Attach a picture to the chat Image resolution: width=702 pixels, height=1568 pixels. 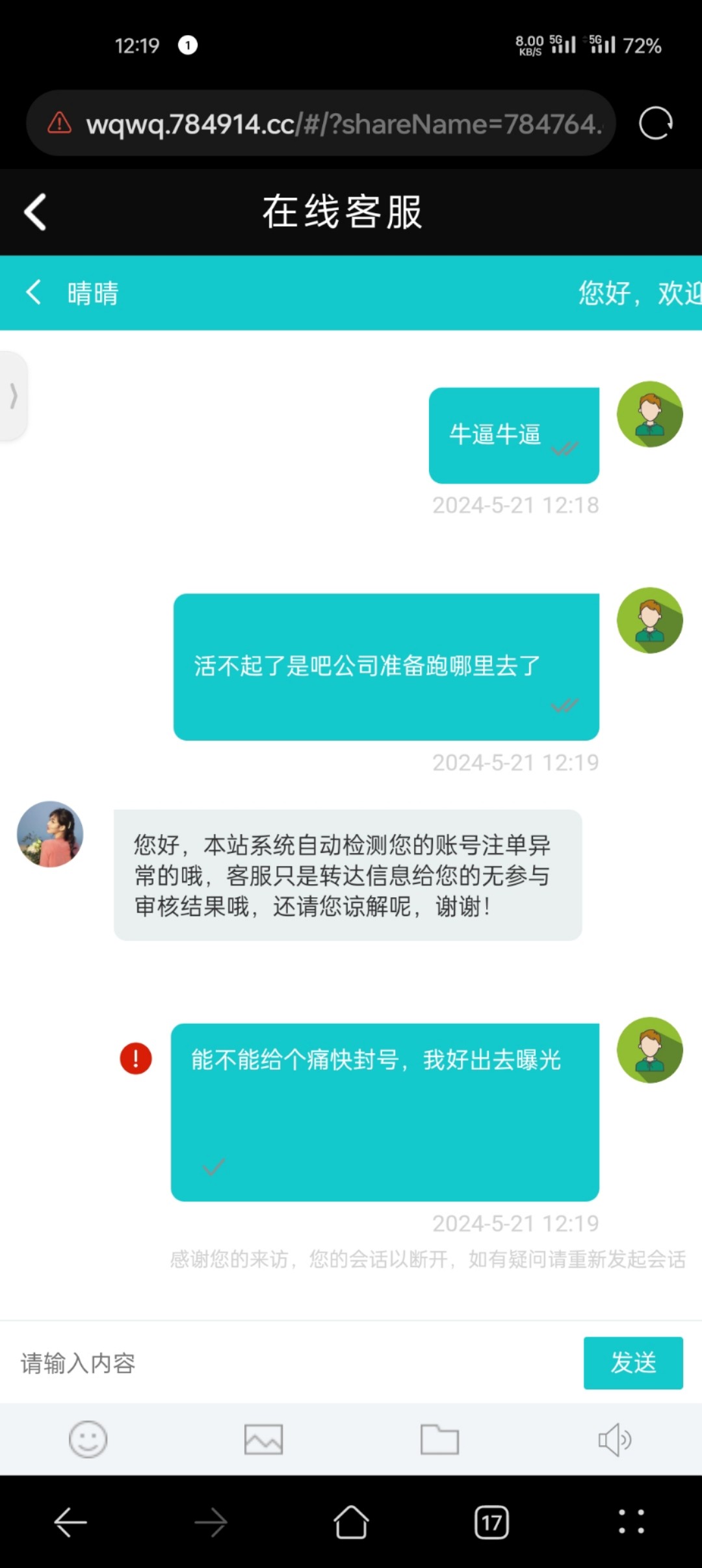(x=263, y=1439)
